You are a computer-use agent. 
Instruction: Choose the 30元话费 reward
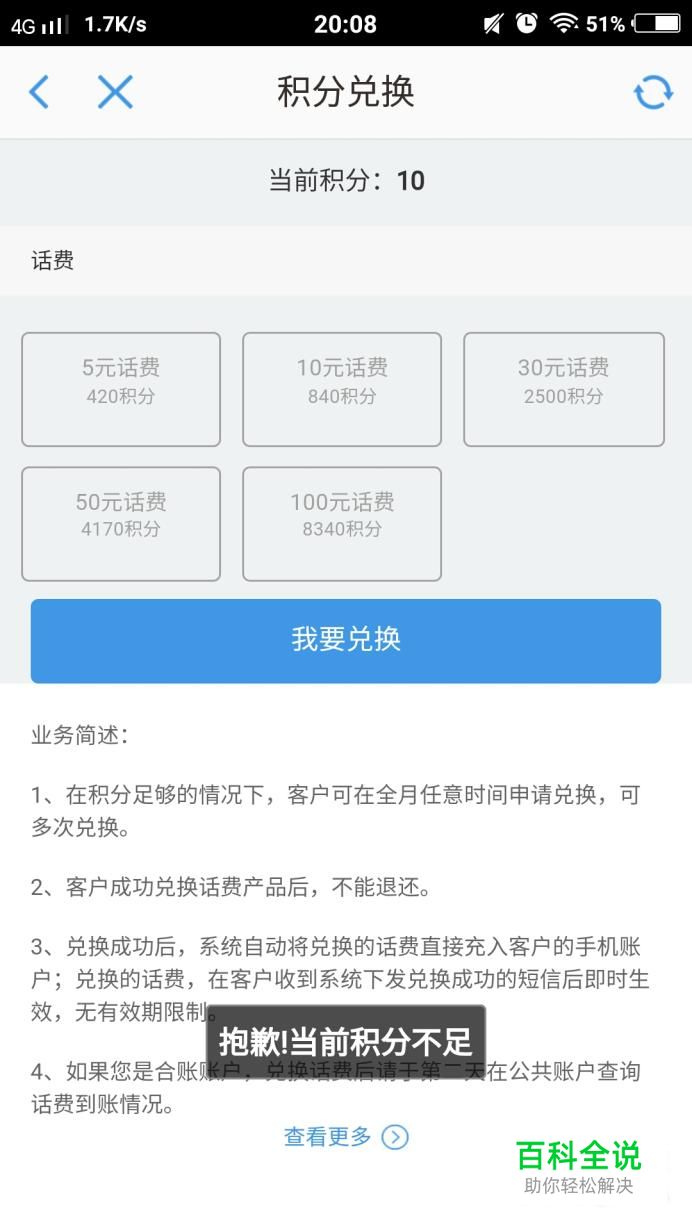[564, 389]
